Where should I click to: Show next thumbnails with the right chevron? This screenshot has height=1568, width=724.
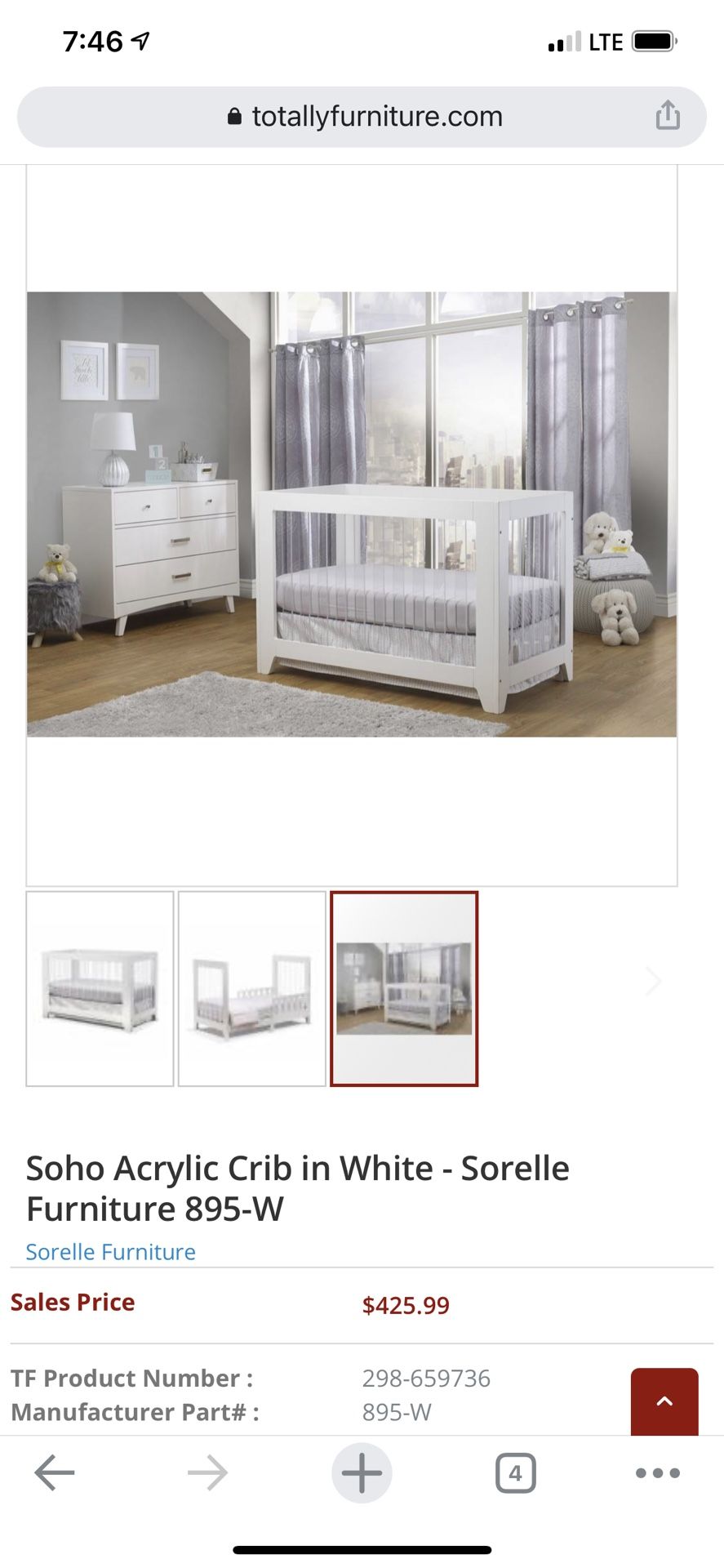pos(653,982)
